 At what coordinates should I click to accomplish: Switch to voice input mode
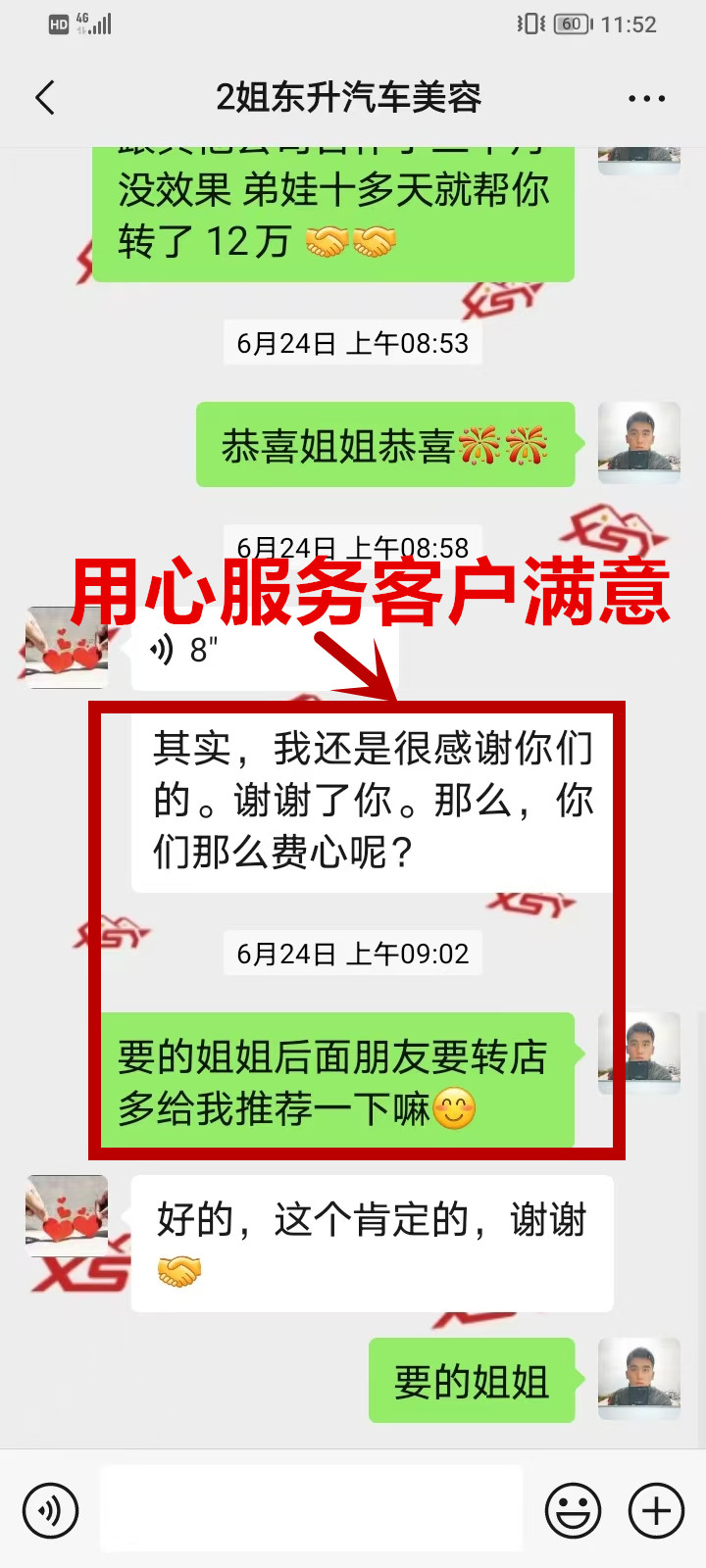point(50,1510)
